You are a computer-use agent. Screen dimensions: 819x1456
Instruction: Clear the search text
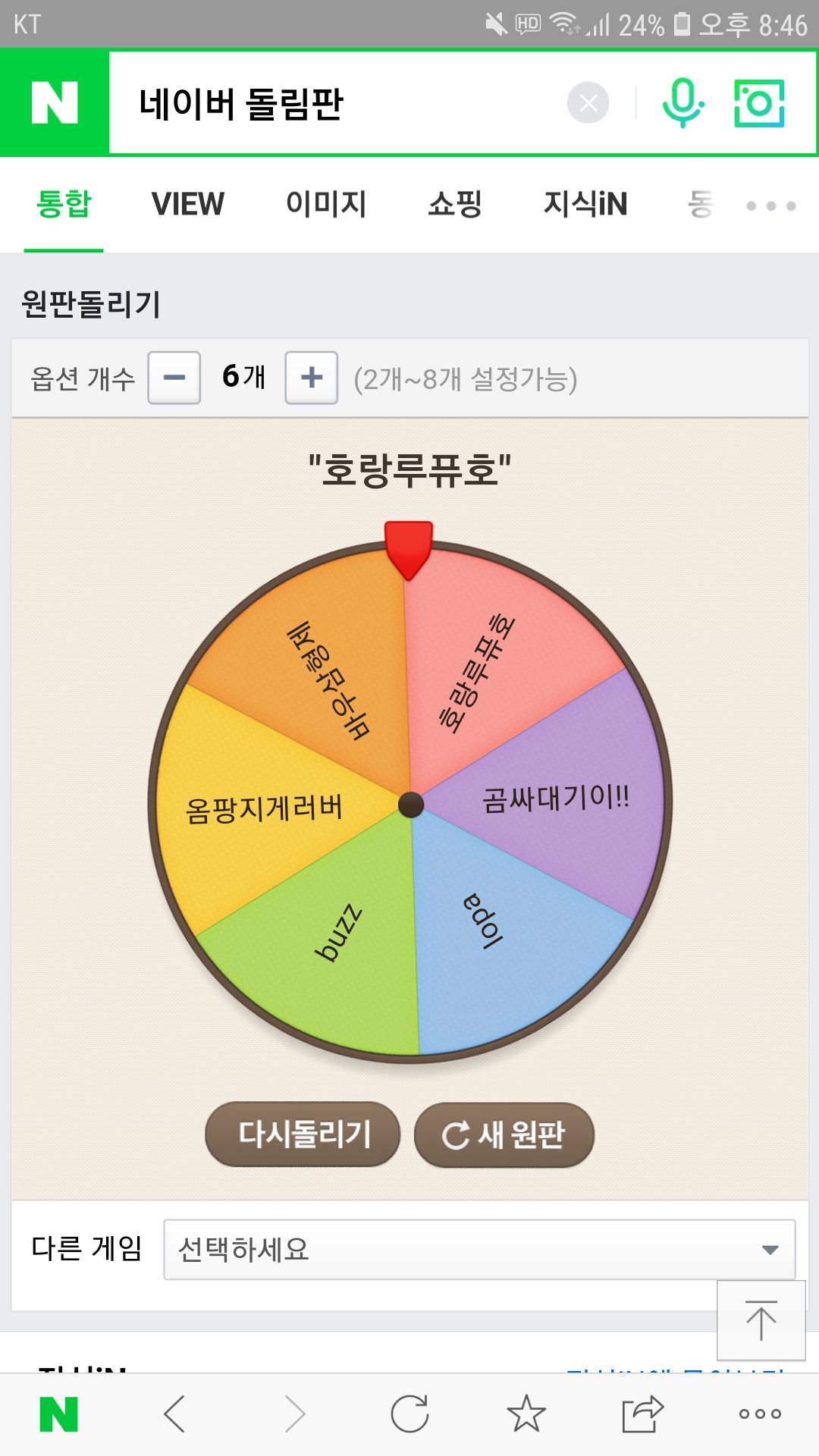(588, 103)
